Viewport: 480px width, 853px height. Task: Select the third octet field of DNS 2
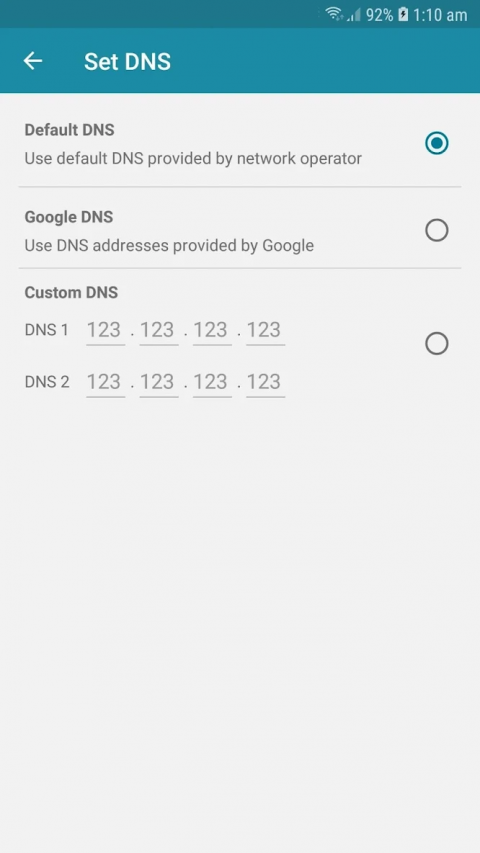212,383
